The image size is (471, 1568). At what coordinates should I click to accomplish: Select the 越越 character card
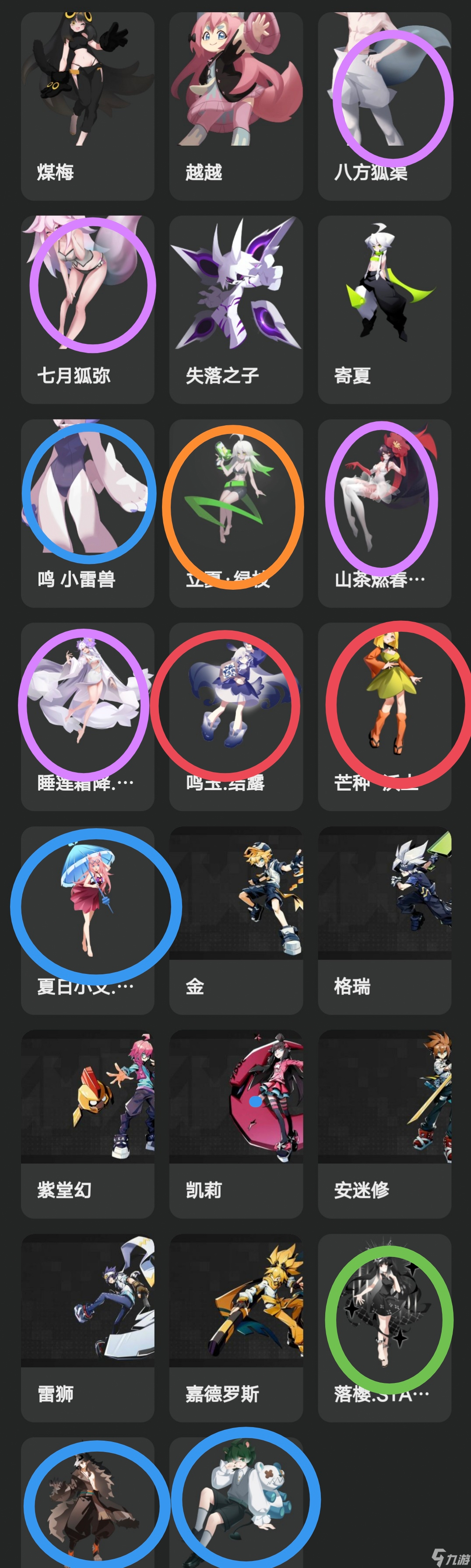click(236, 106)
